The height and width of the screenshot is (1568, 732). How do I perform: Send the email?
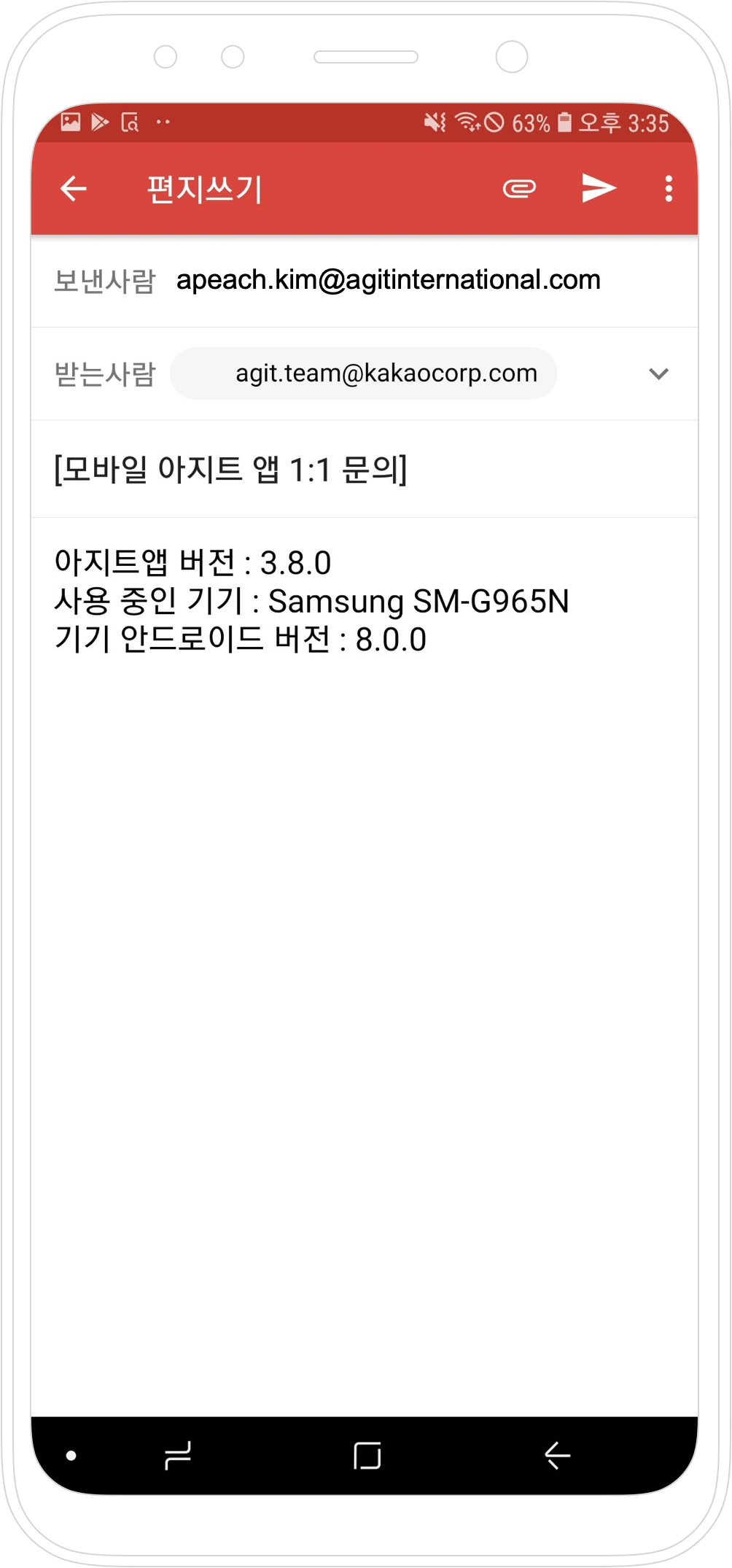(x=599, y=188)
